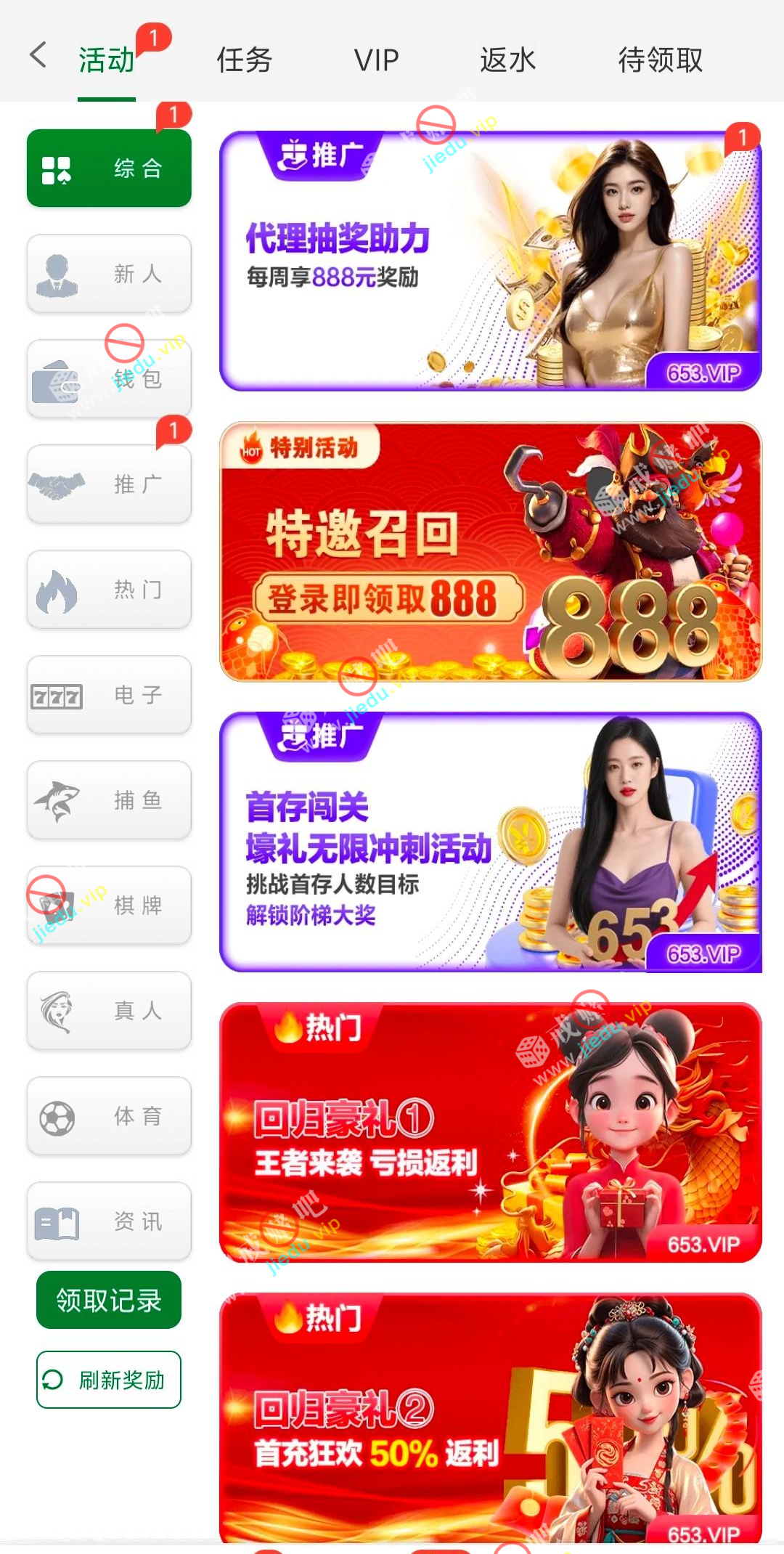The width and height of the screenshot is (784, 1554).
Task: Select the 新人 category
Action: (109, 274)
